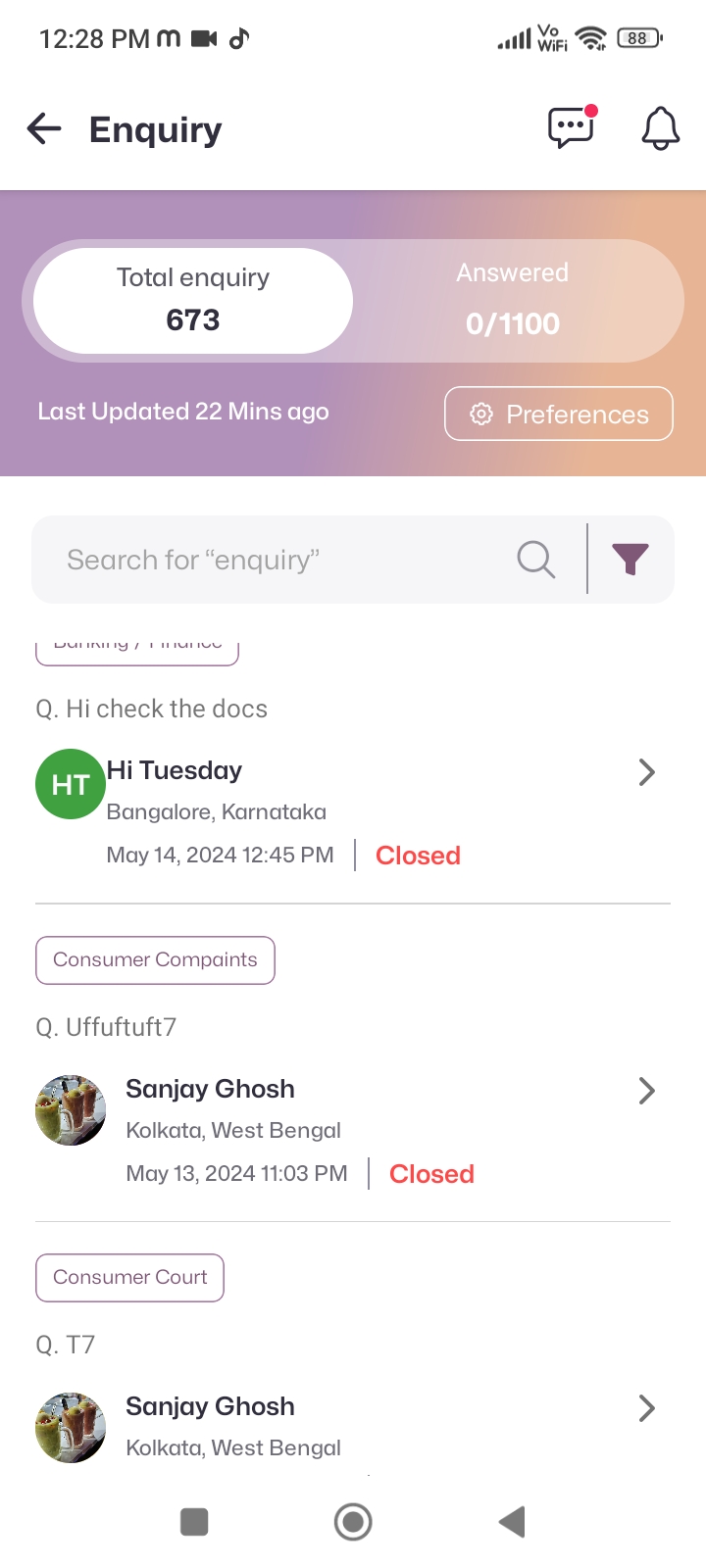Tap the magnifier search icon
Image resolution: width=706 pixels, height=1568 pixels.
[x=535, y=560]
